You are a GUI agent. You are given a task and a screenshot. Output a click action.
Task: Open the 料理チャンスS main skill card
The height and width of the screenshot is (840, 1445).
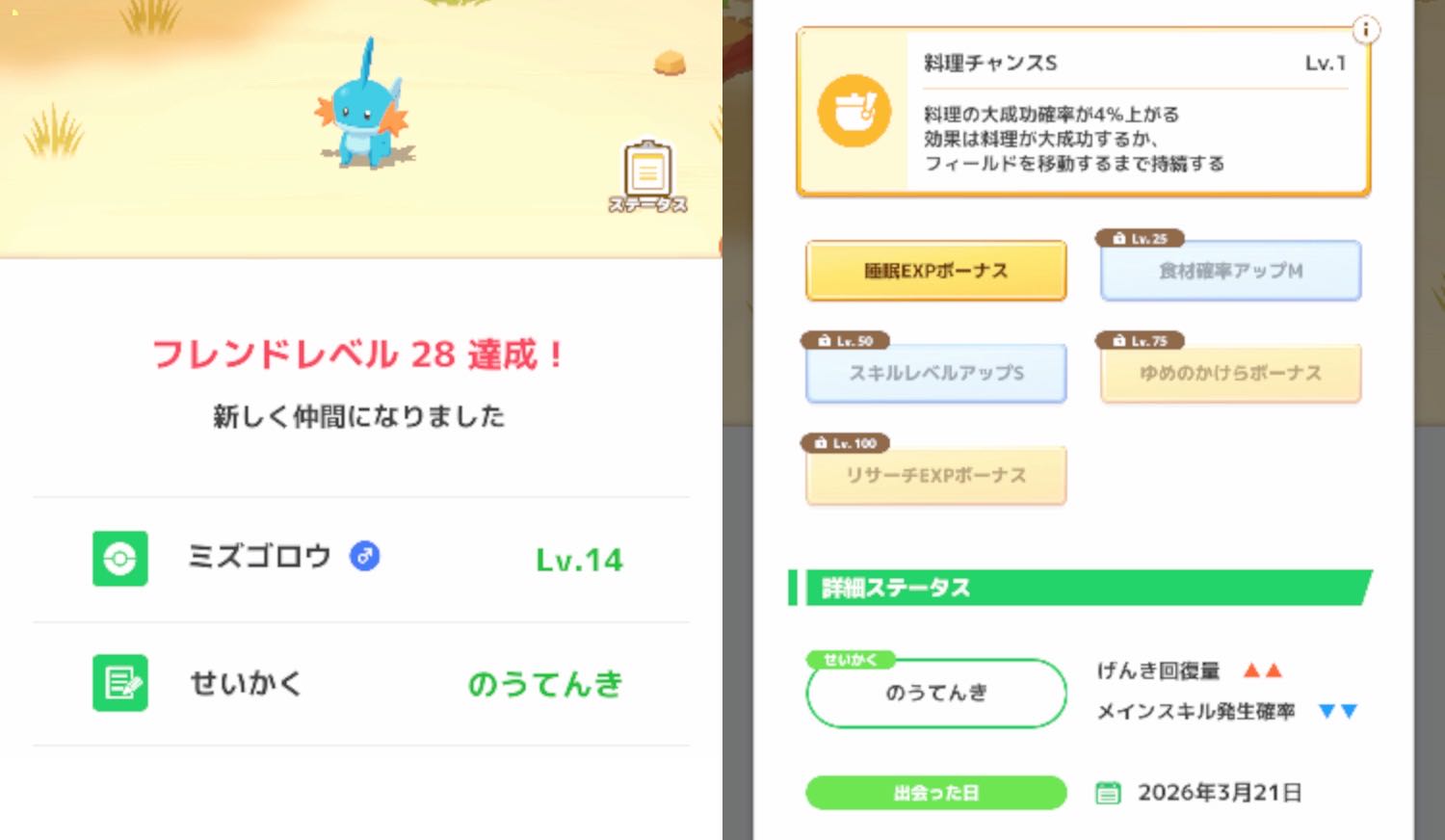point(1083,112)
